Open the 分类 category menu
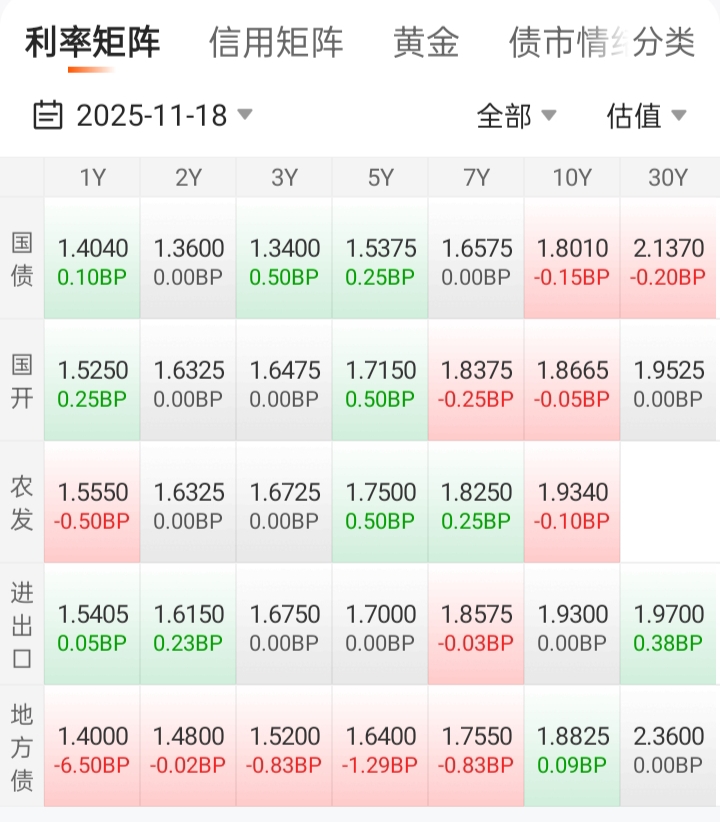 [x=664, y=43]
